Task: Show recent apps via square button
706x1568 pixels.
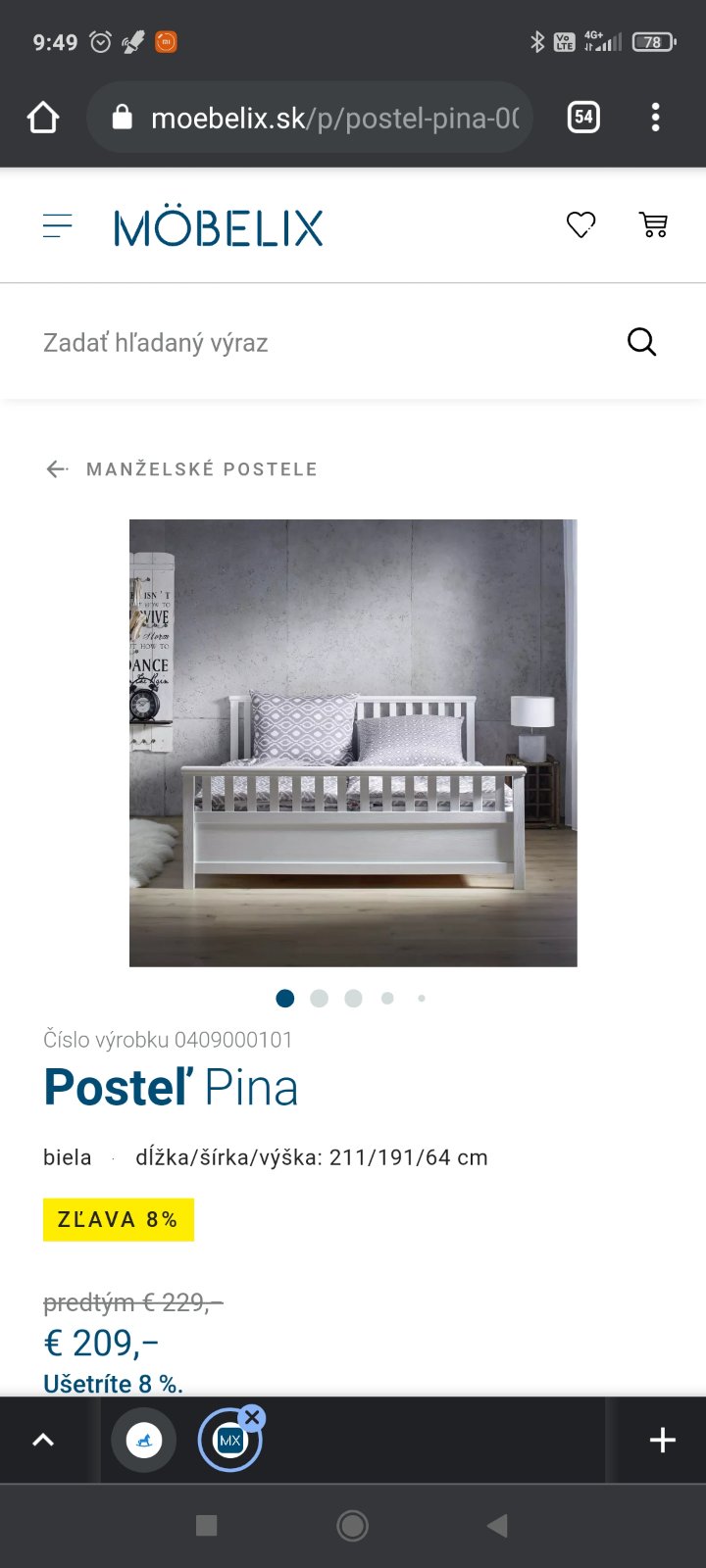Action: tap(206, 1525)
